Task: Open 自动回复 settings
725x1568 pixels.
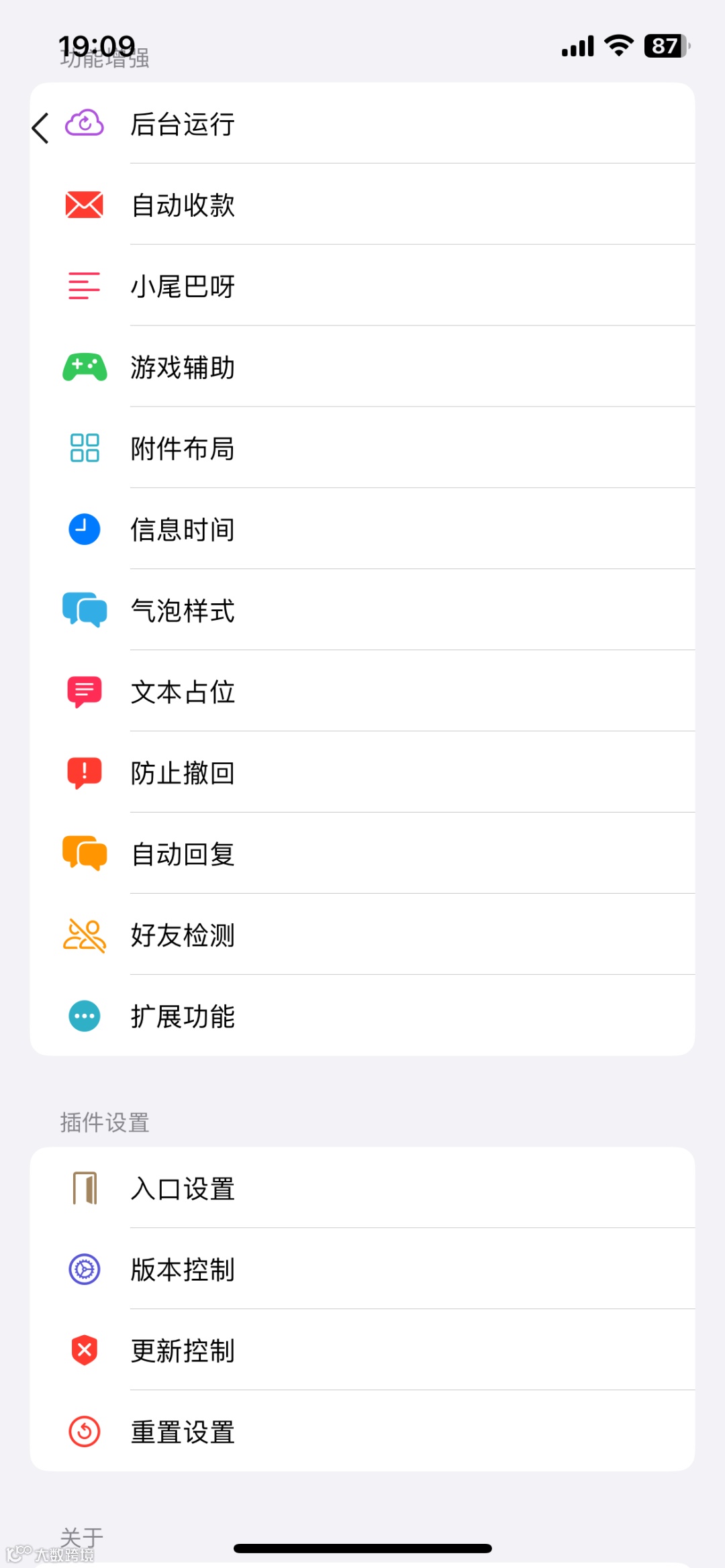Action: pyautogui.click(x=362, y=854)
